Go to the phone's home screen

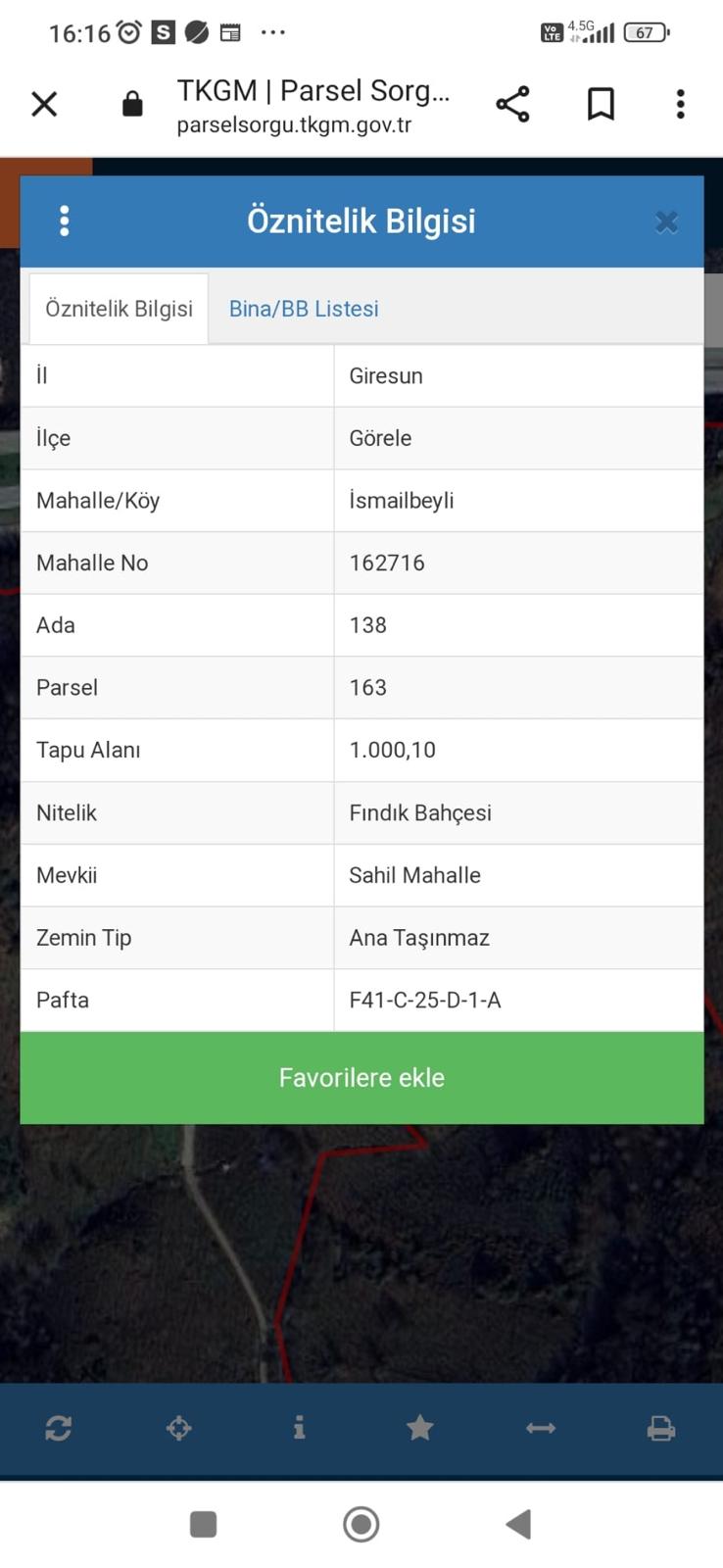pyautogui.click(x=361, y=1524)
